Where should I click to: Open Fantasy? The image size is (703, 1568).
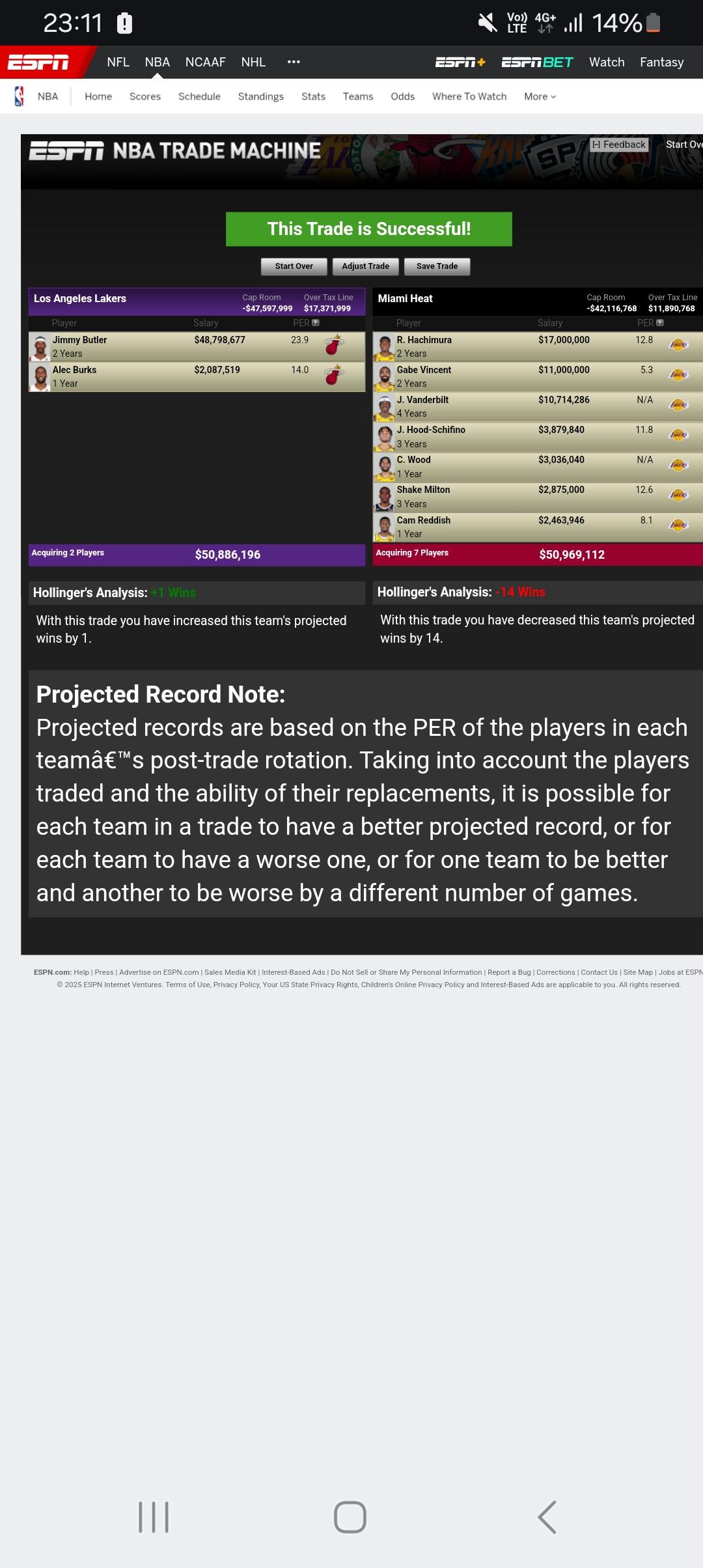661,62
